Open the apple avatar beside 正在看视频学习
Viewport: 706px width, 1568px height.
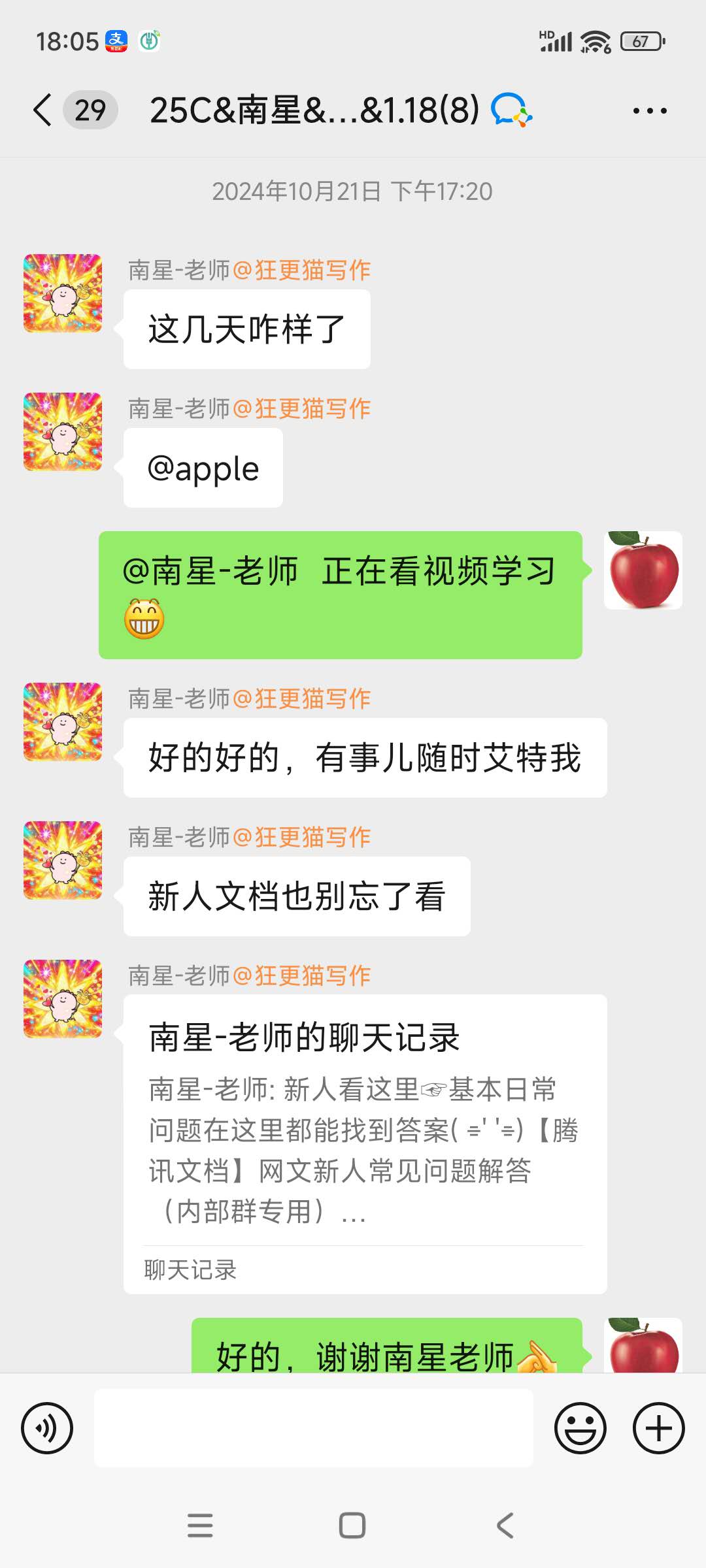(x=643, y=570)
